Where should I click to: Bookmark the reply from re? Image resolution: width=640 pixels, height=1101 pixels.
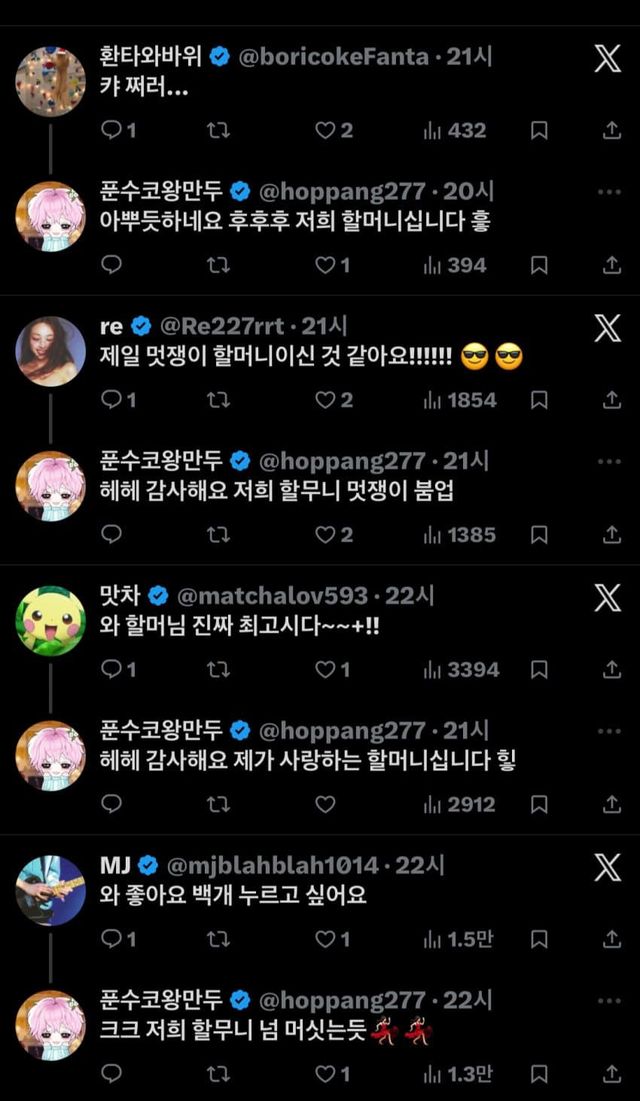538,400
